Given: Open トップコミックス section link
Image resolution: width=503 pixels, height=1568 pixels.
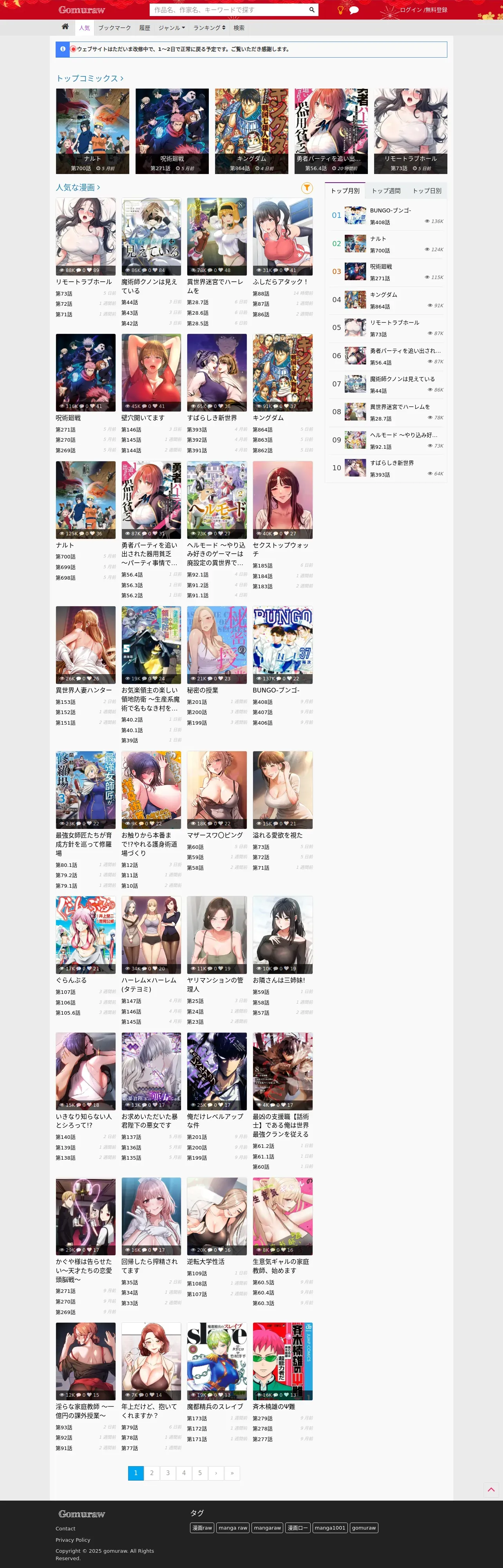Looking at the screenshot, I should [89, 78].
